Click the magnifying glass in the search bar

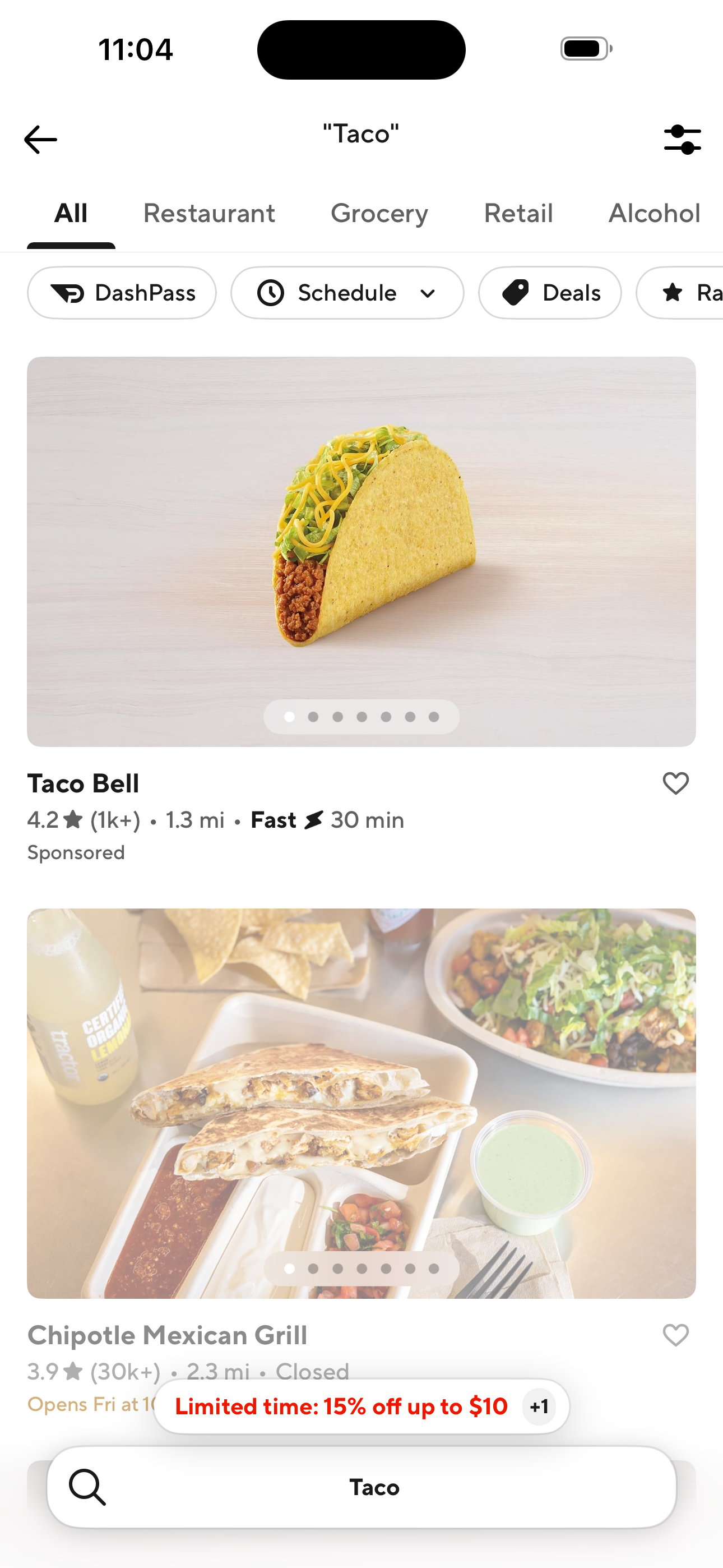point(87,1488)
